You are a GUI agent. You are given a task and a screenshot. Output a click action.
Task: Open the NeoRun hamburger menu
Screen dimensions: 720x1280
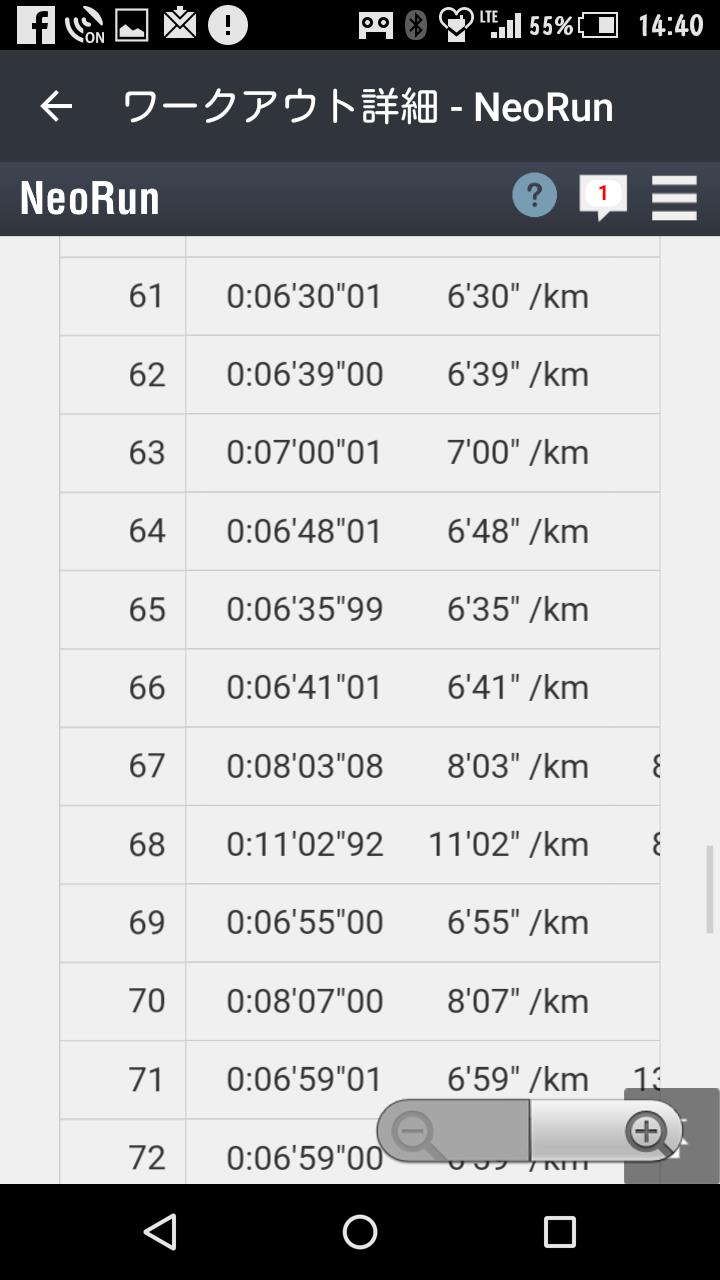tap(674, 197)
